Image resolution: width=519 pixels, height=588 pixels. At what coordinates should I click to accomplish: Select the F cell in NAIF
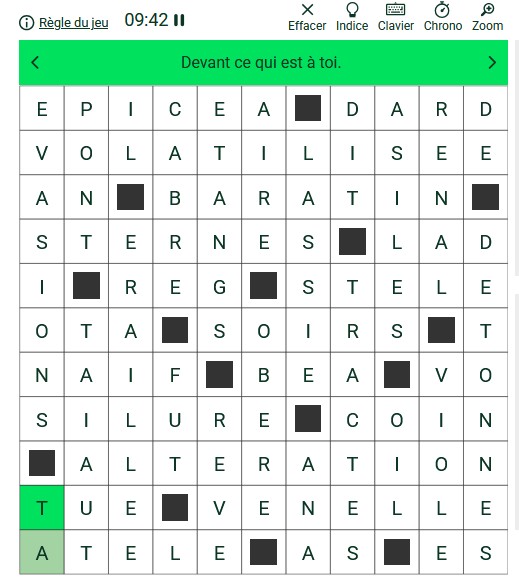(x=175, y=375)
